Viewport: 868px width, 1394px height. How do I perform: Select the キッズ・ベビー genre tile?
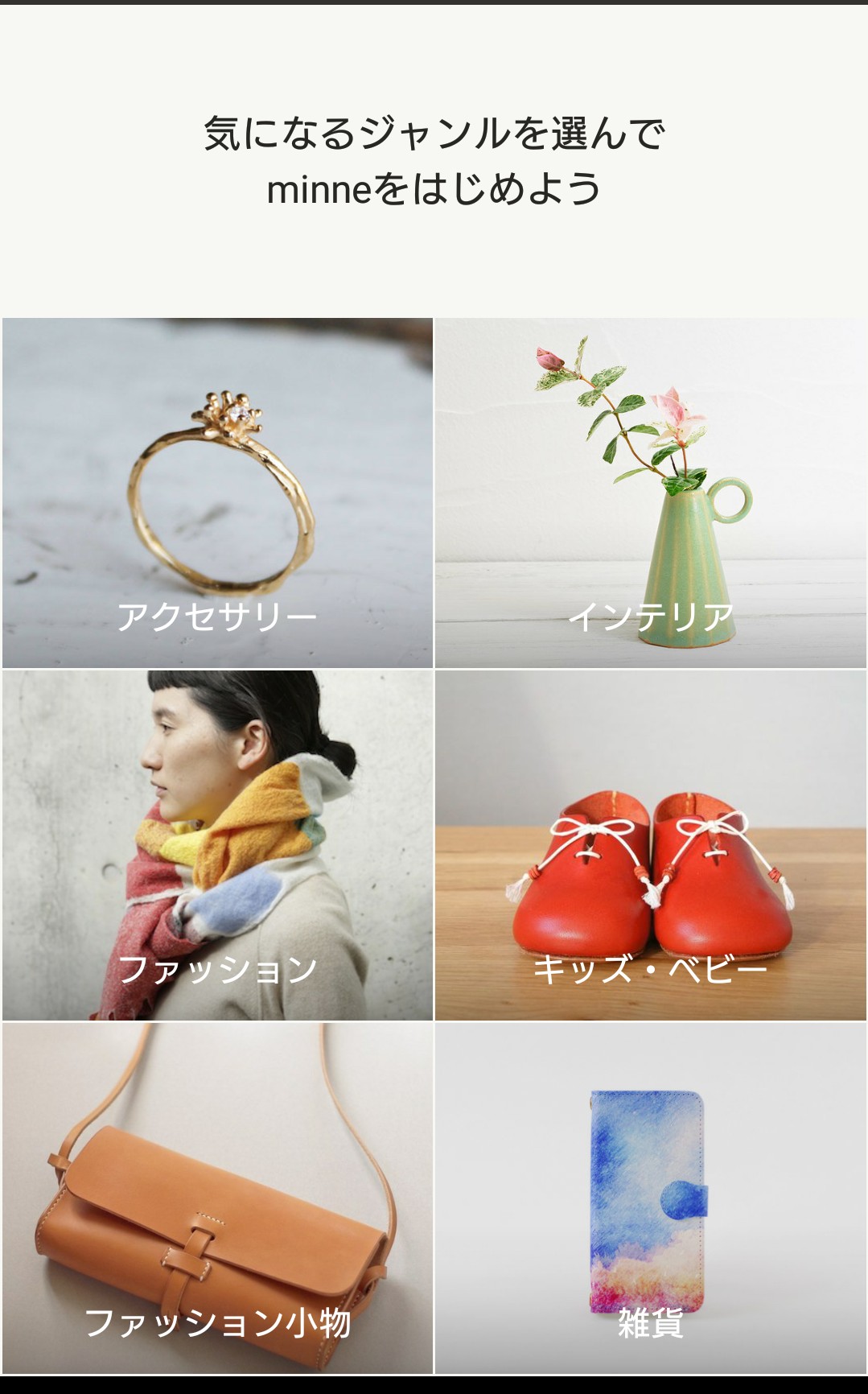[650, 845]
